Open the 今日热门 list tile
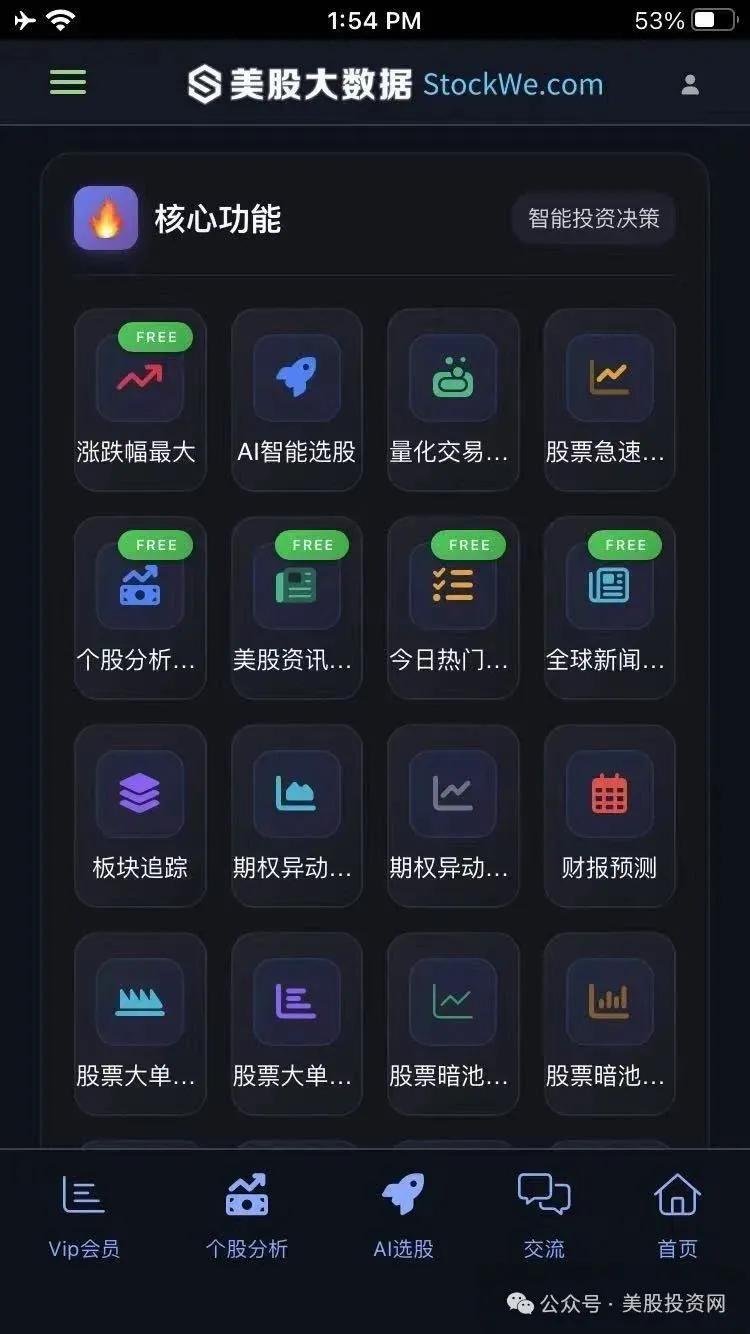Viewport: 750px width, 1334px height. pos(453,607)
